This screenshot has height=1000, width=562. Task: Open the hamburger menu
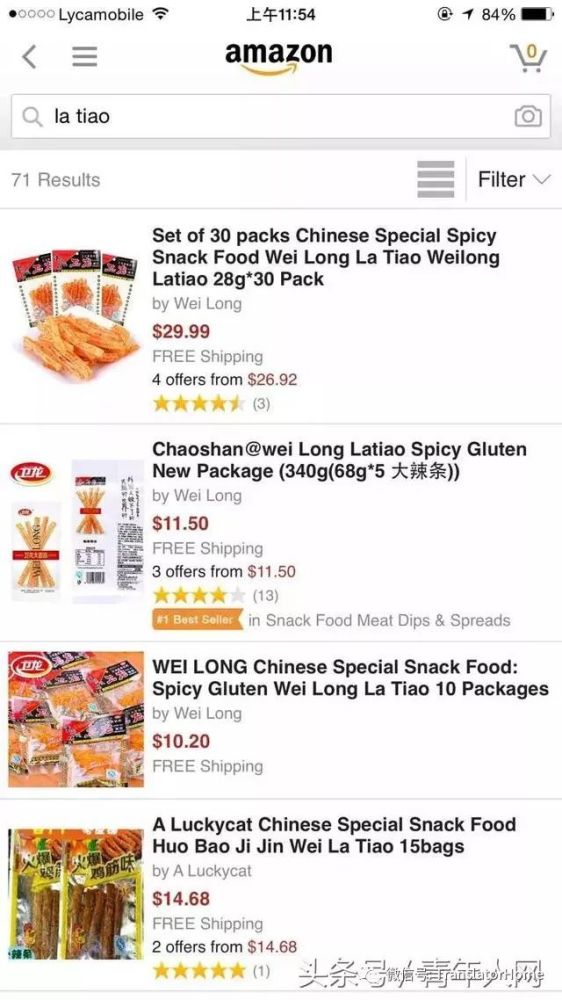84,57
